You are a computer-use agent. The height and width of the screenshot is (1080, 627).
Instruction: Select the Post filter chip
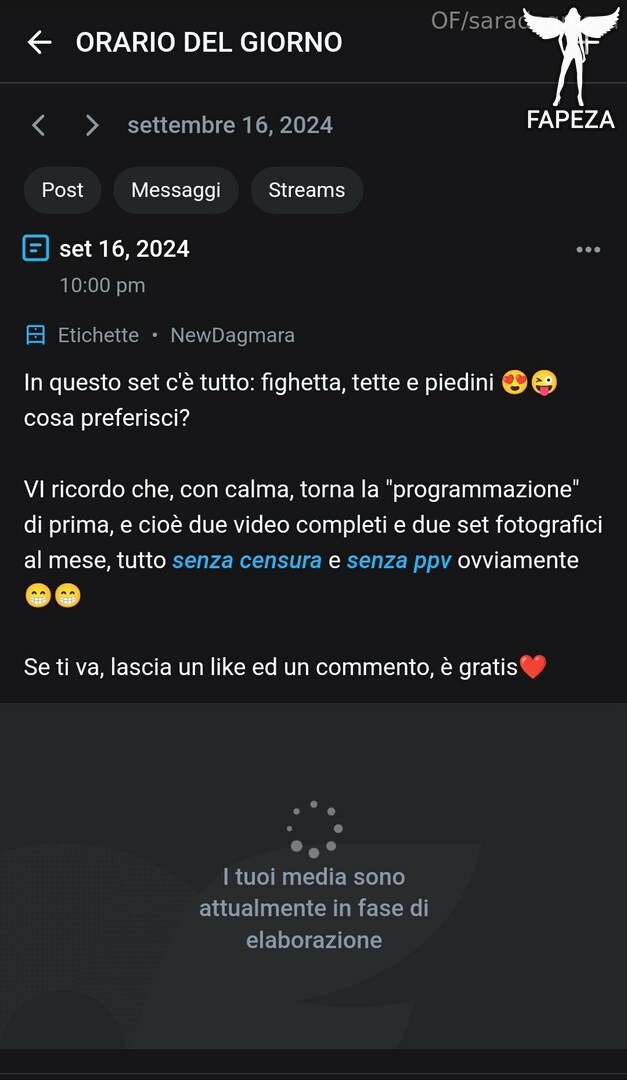63,190
